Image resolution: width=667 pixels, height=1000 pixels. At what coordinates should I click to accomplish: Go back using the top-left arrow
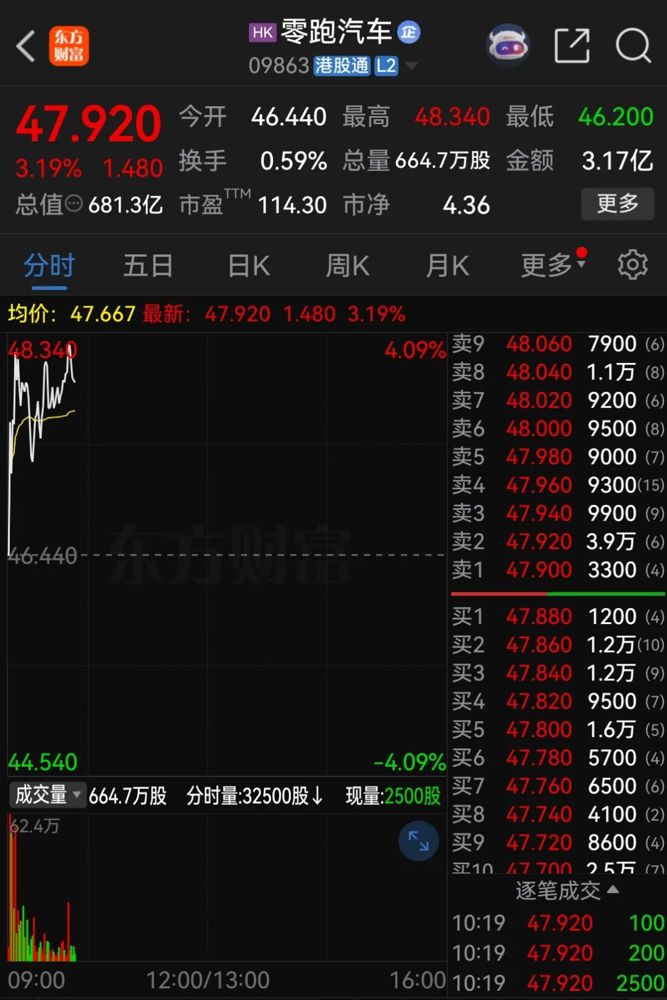(27, 46)
